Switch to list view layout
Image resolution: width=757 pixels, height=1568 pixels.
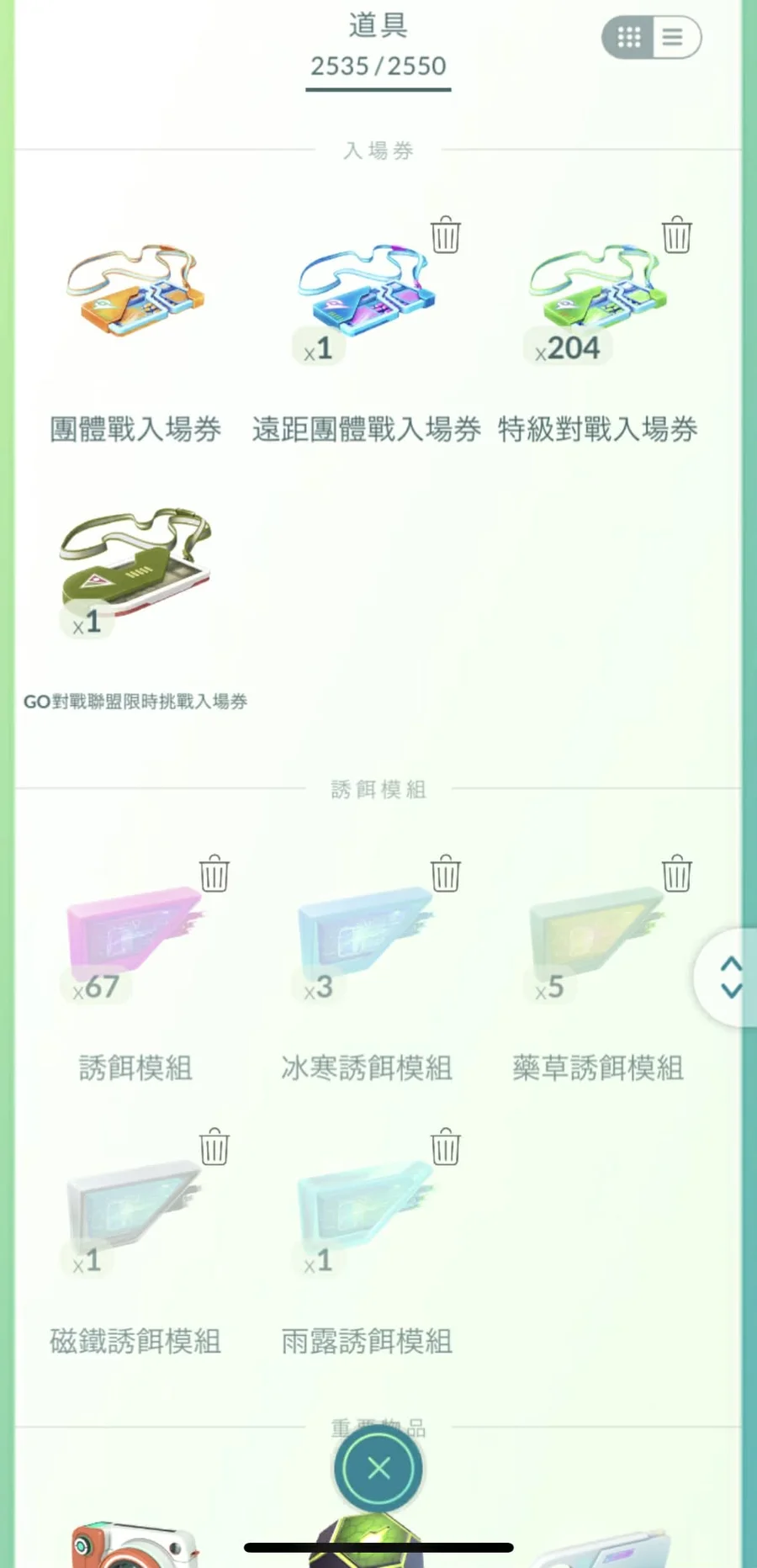pos(673,37)
